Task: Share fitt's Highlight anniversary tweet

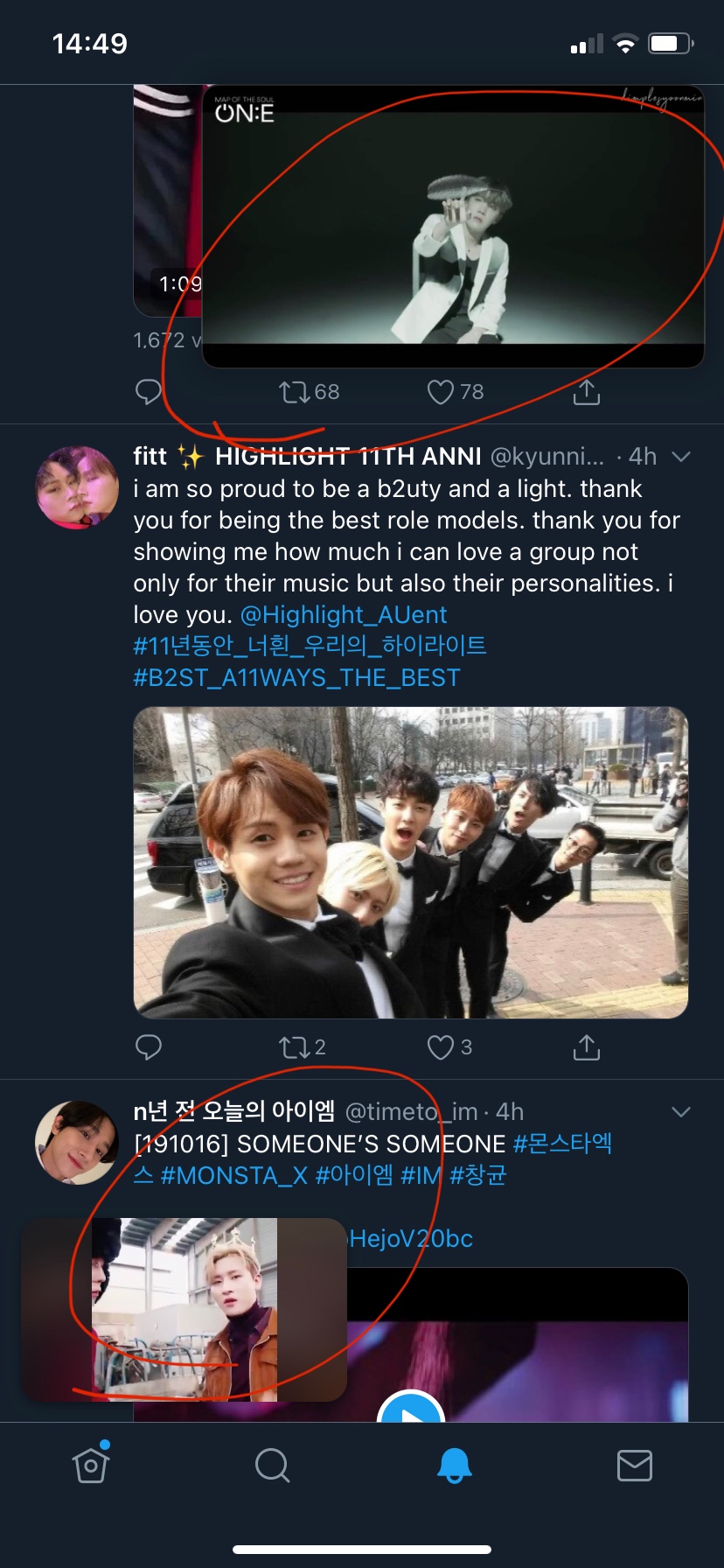Action: tap(586, 1046)
